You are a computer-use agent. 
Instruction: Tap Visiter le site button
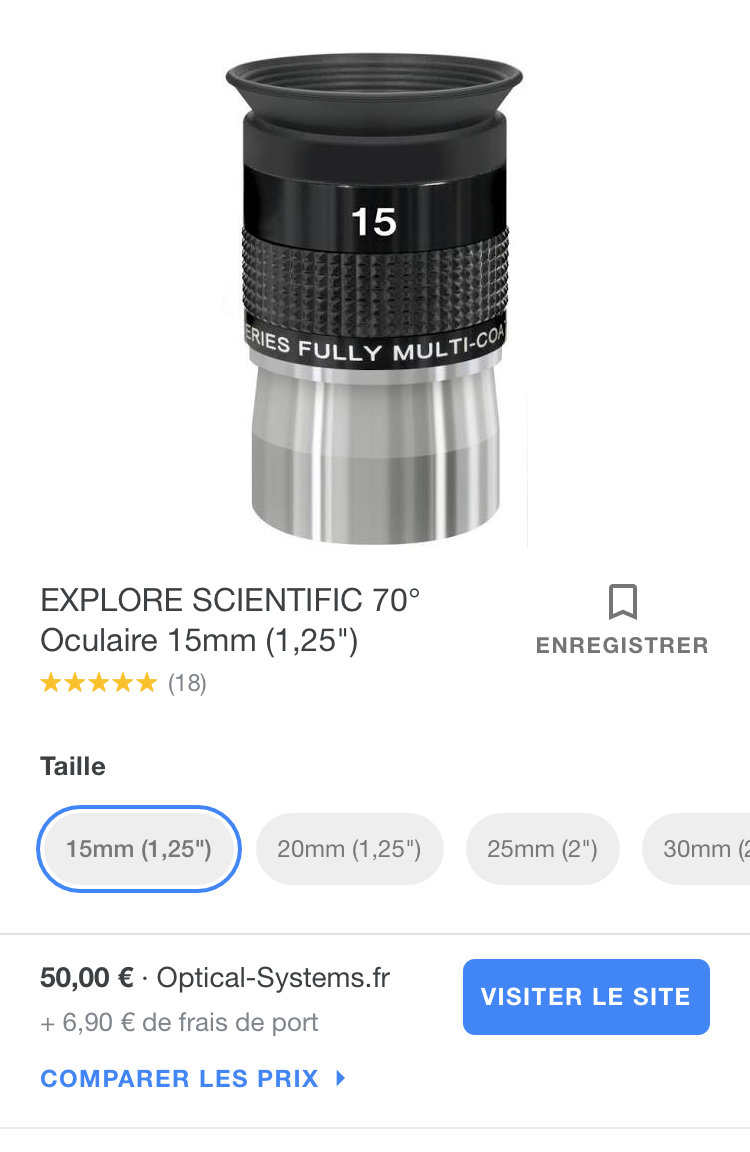pyautogui.click(x=586, y=996)
